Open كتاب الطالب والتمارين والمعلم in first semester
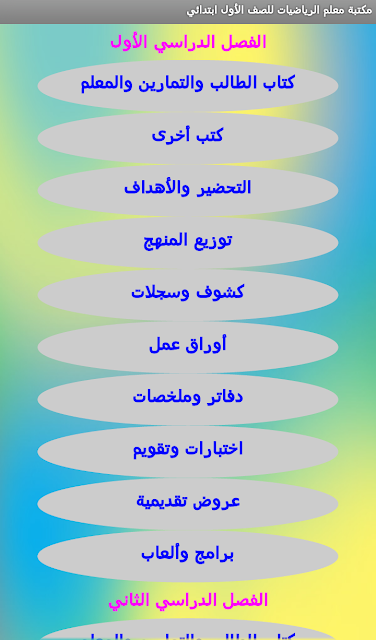This screenshot has width=376, height=640. [x=188, y=85]
